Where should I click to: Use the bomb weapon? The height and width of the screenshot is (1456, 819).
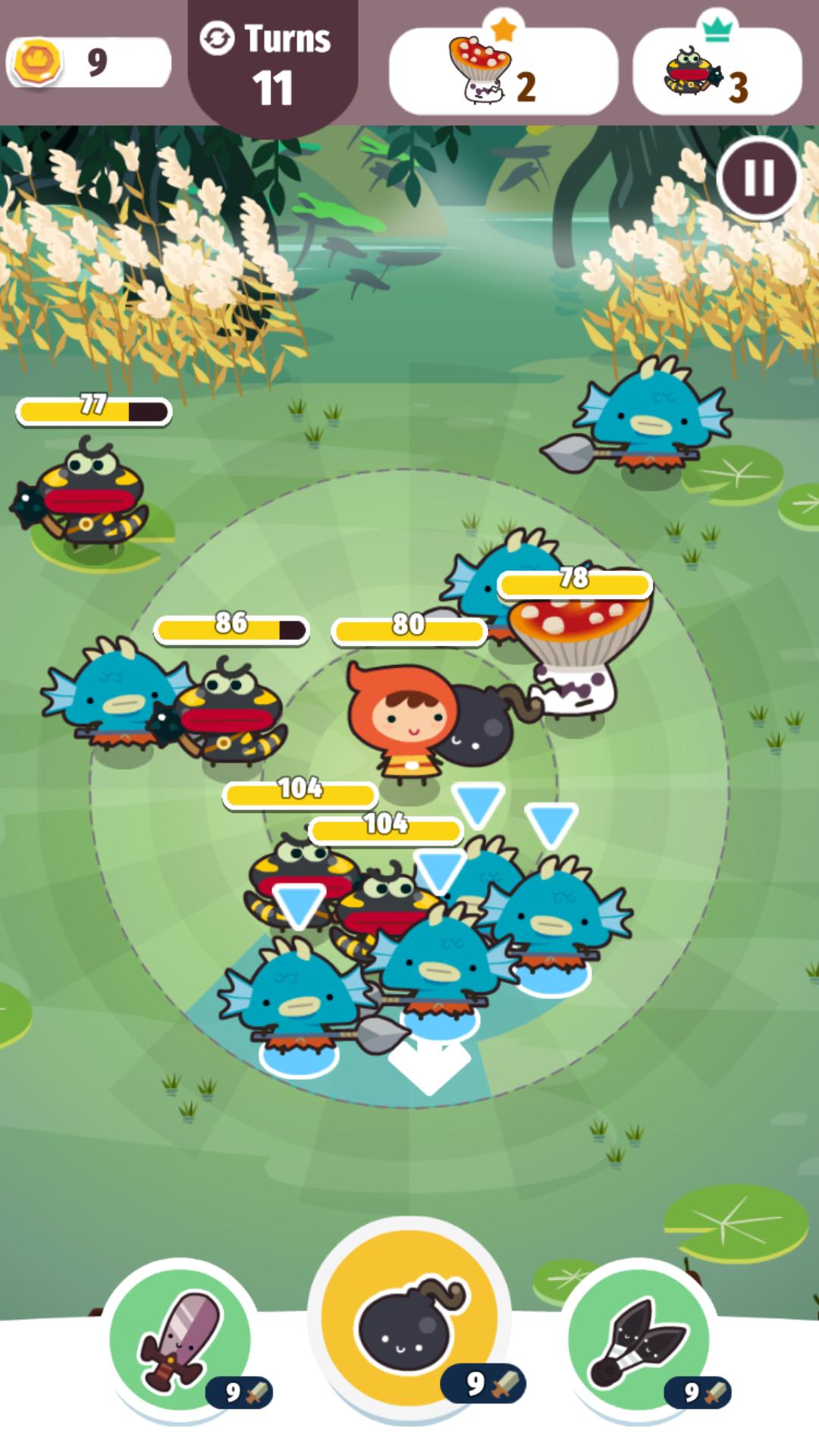click(x=409, y=1319)
